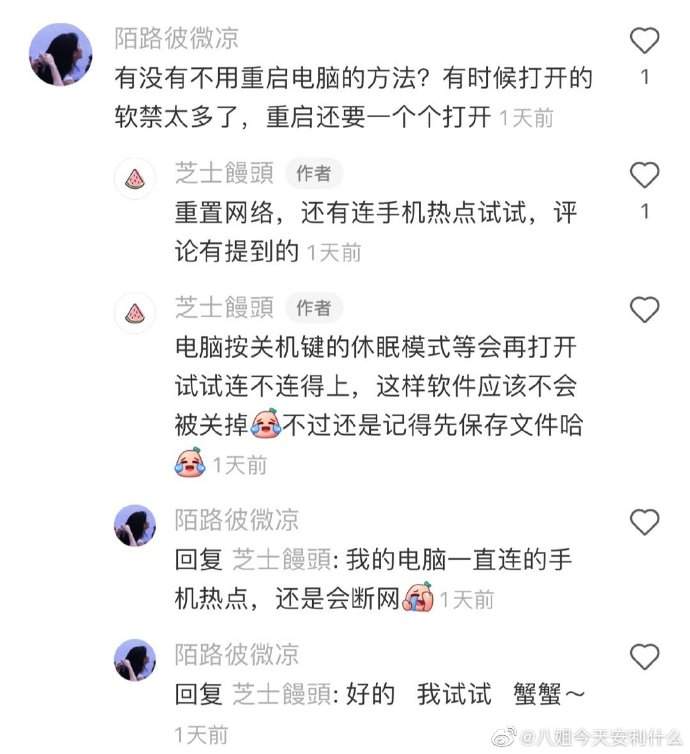The height and width of the screenshot is (754, 690).
Task: Like 陌路彼微凉's comment about restarting the computer
Action: 645,41
